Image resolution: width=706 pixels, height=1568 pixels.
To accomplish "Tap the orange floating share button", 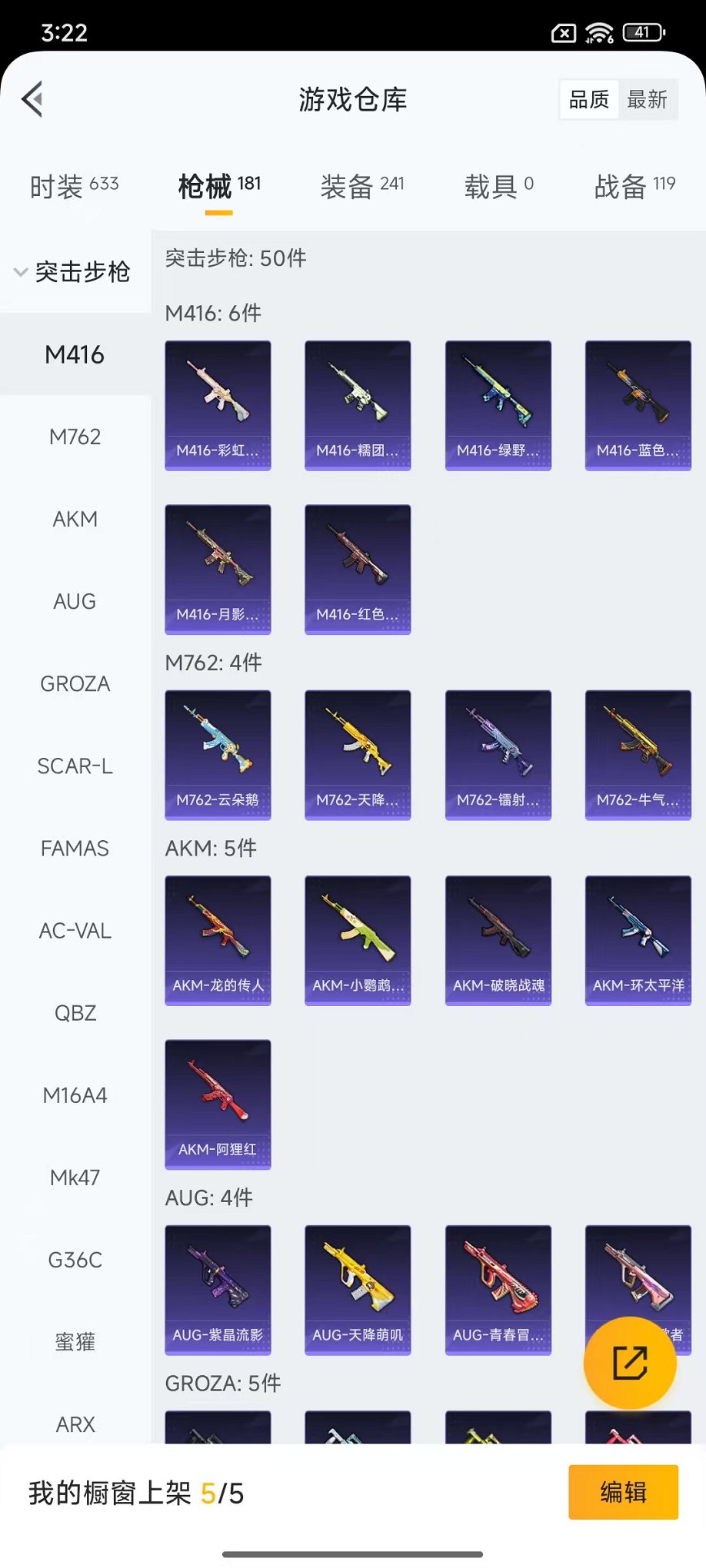I will [630, 1363].
